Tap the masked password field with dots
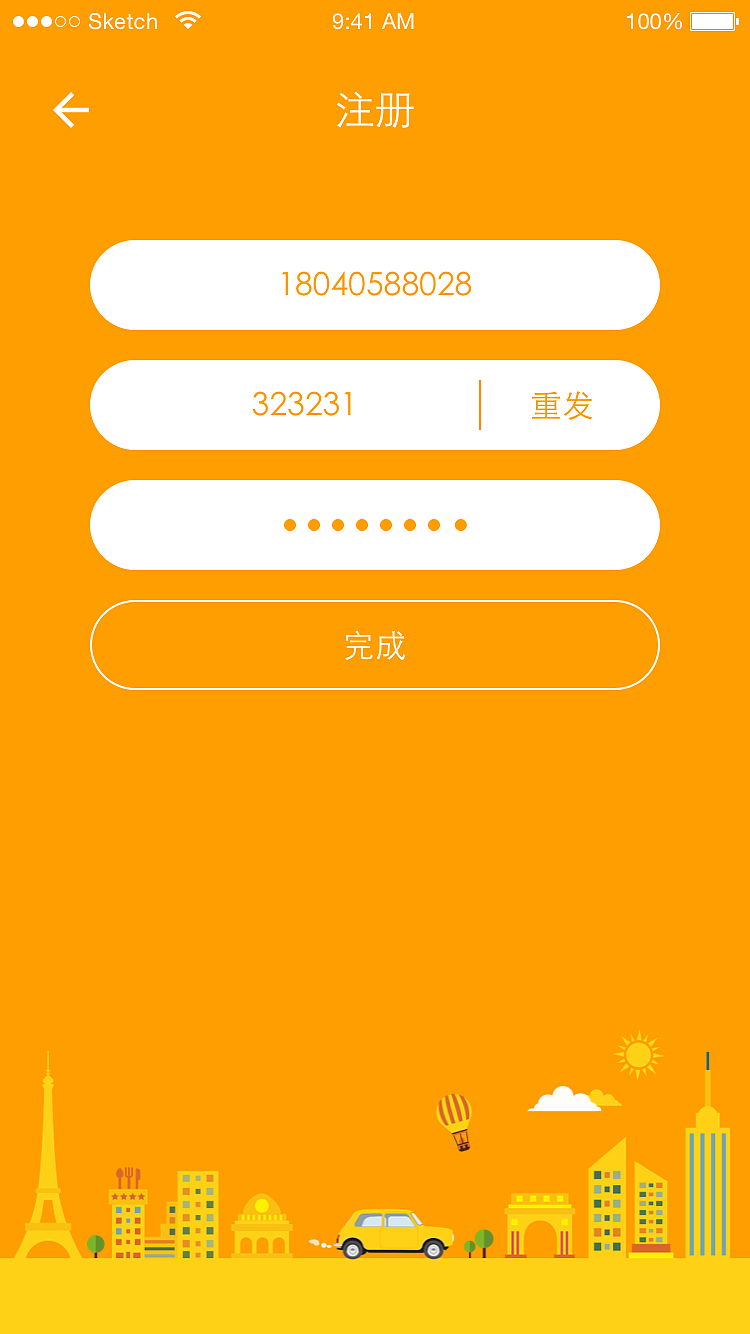This screenshot has width=750, height=1334. 375,525
